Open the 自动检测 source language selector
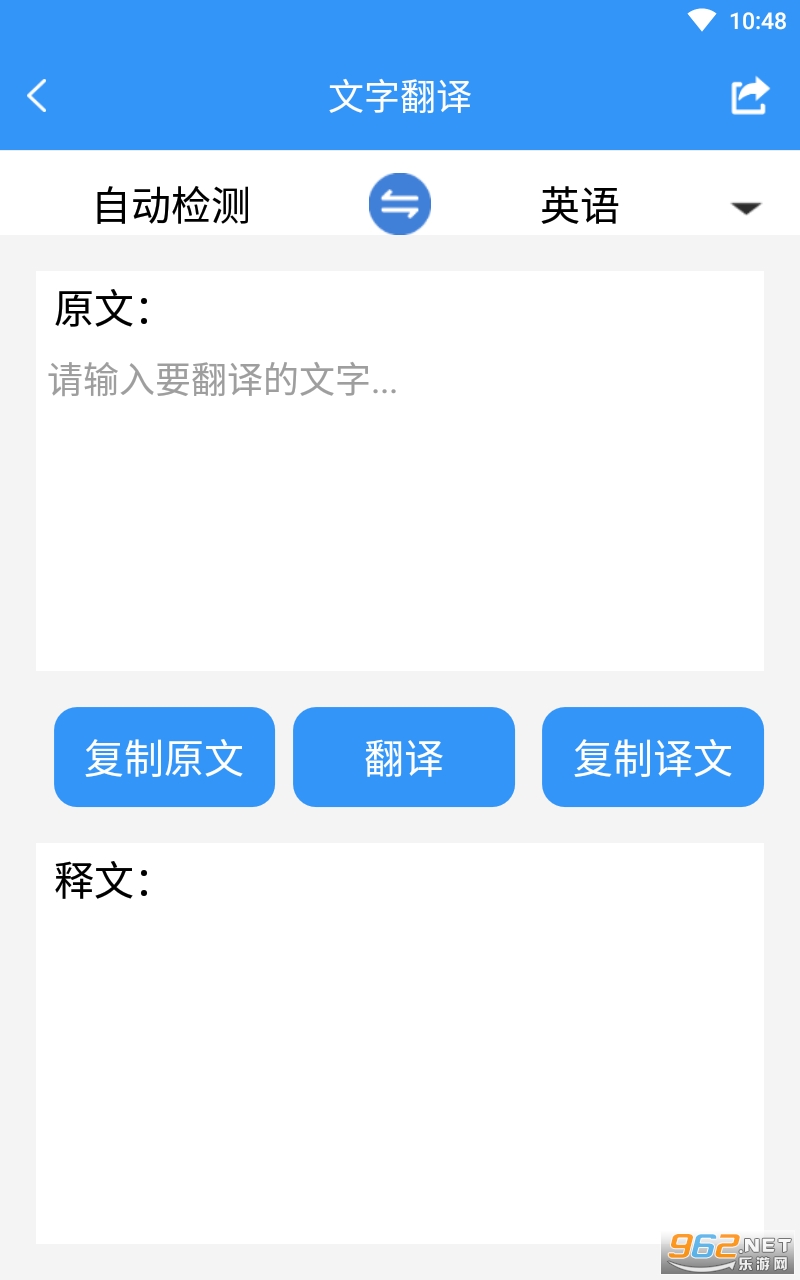The image size is (800, 1280). pos(172,206)
